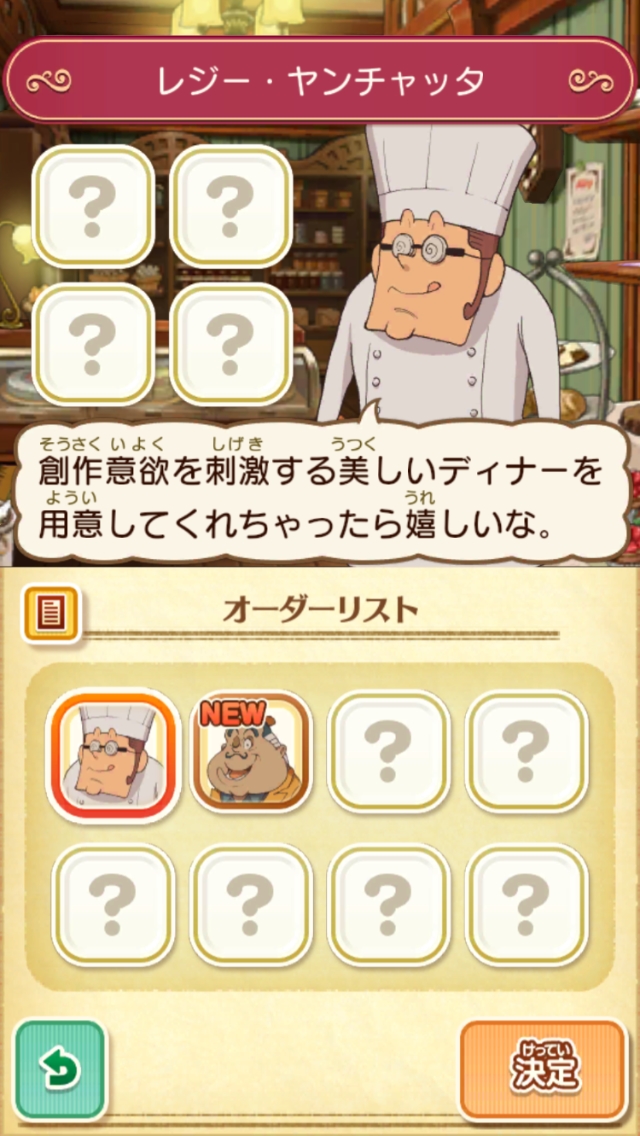This screenshot has height=1136, width=640.
Task: Go back with the green return arrow
Action: click(x=60, y=1070)
